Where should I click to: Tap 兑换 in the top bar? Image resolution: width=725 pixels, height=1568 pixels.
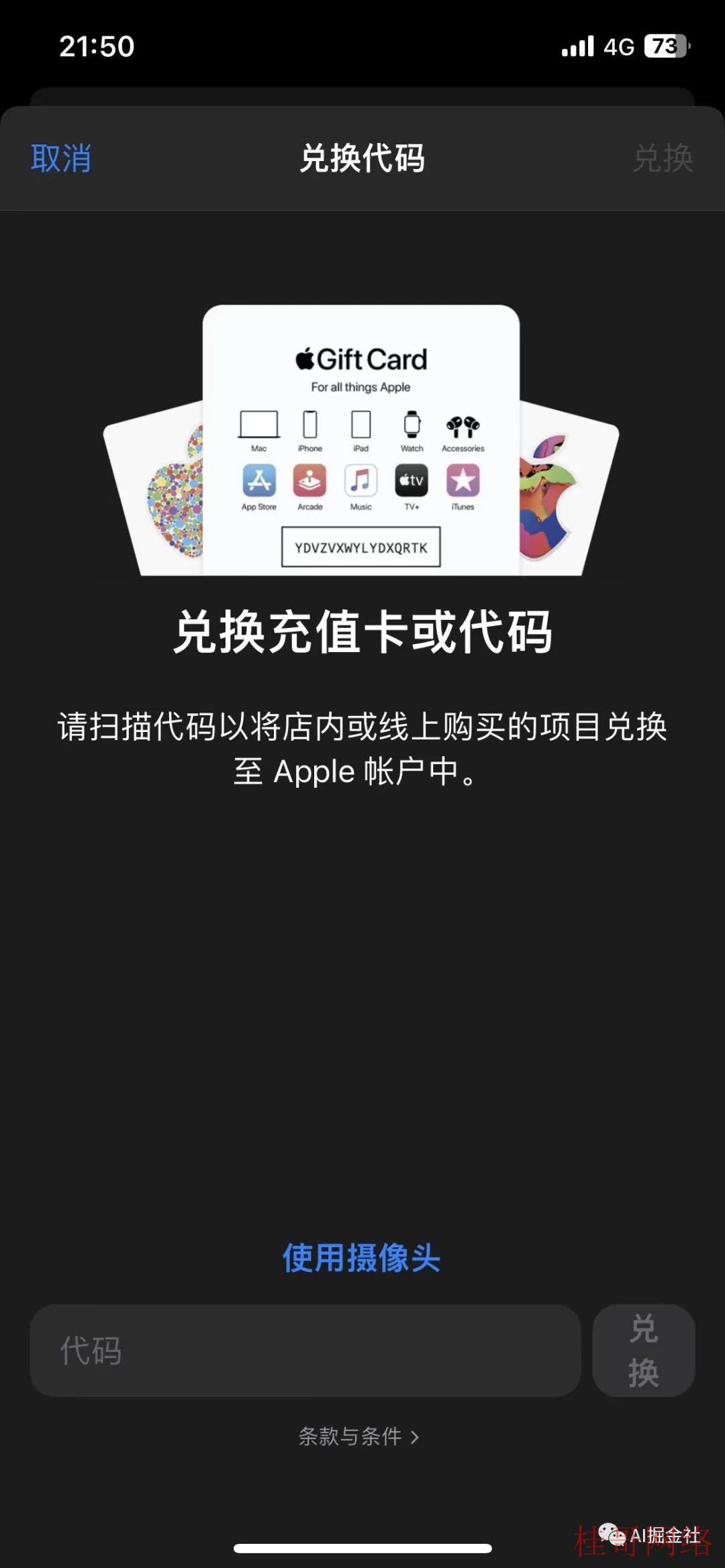(x=663, y=159)
